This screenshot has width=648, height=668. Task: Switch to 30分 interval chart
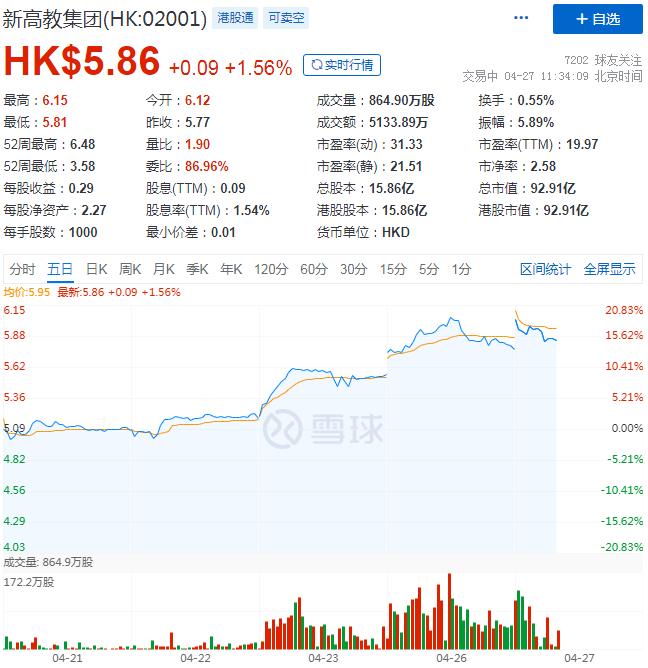tap(353, 269)
